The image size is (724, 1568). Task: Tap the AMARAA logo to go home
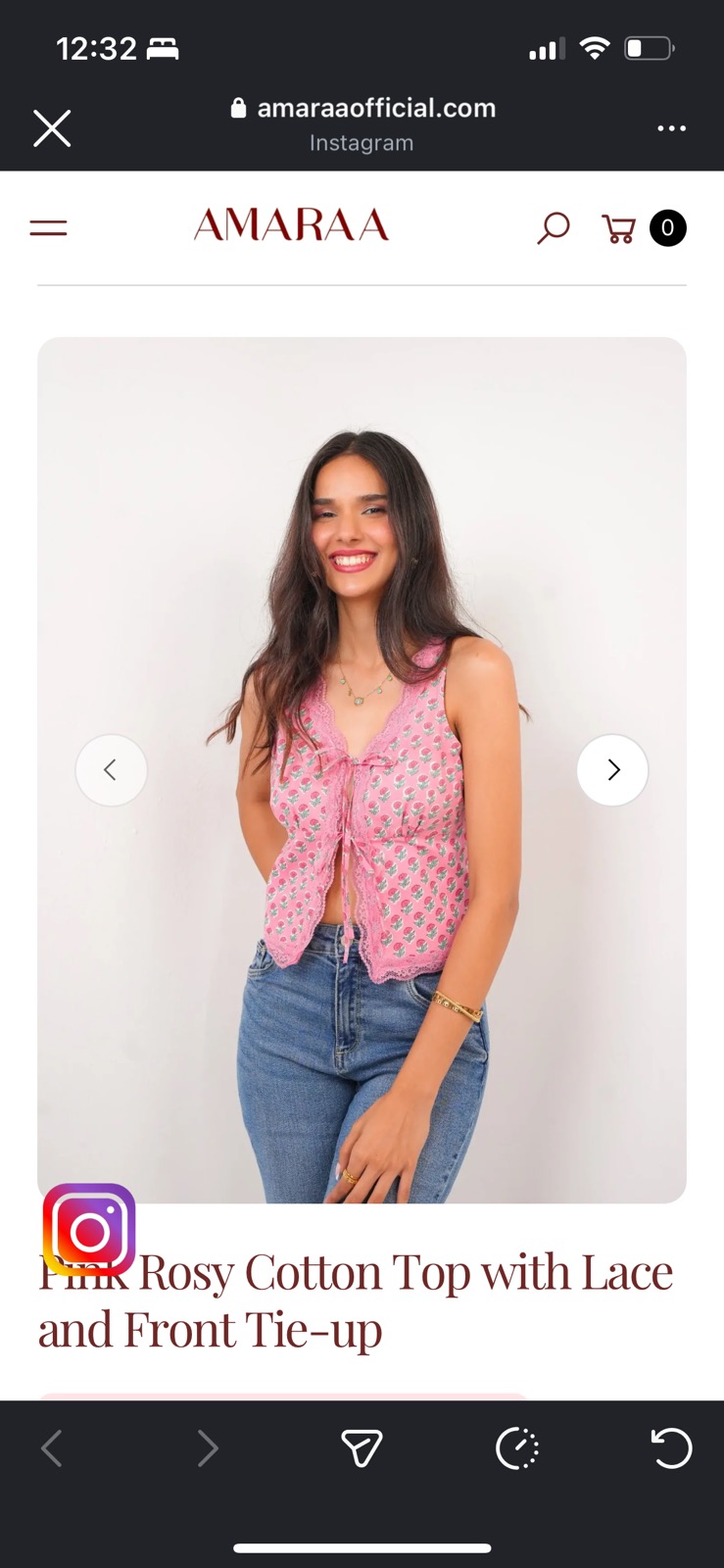(290, 225)
